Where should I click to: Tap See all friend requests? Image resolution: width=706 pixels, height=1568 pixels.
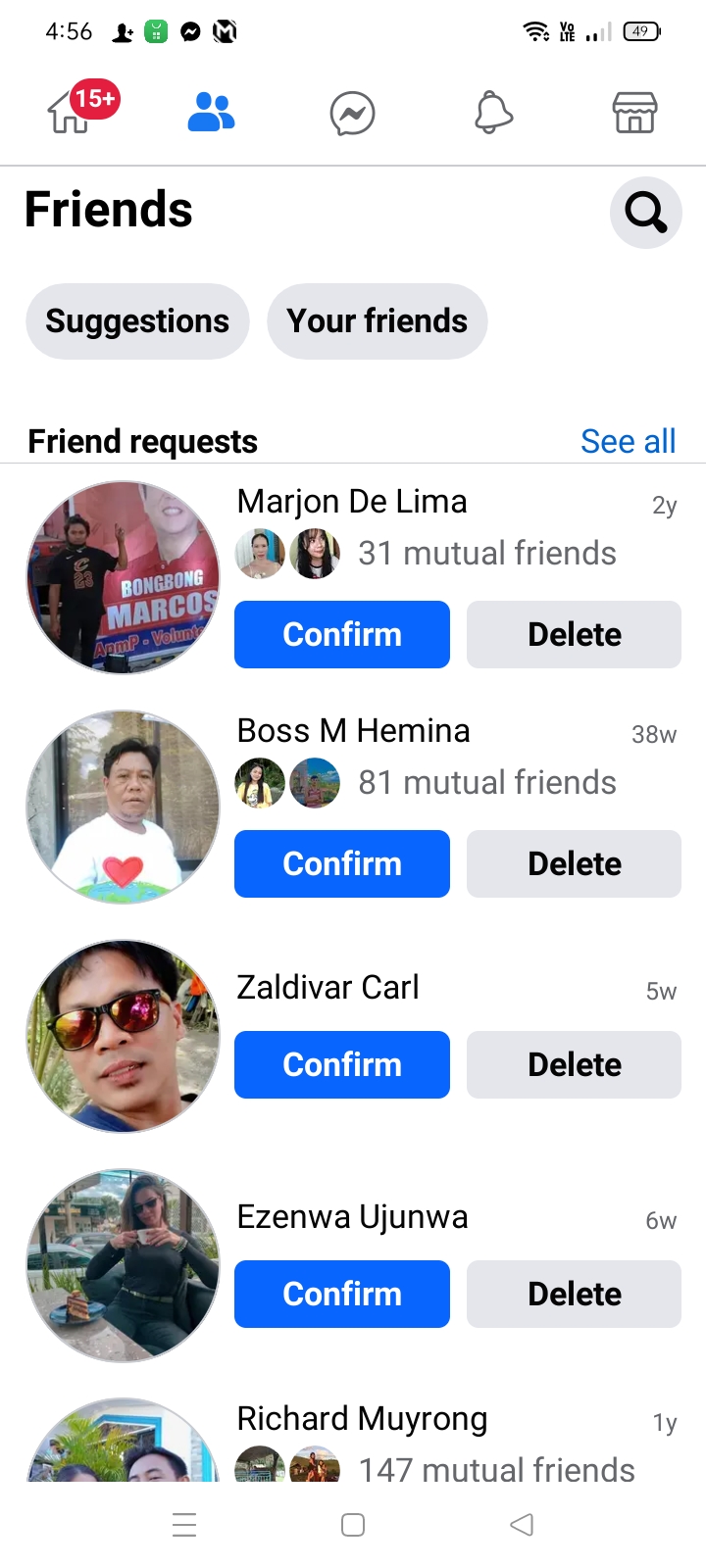[629, 441]
